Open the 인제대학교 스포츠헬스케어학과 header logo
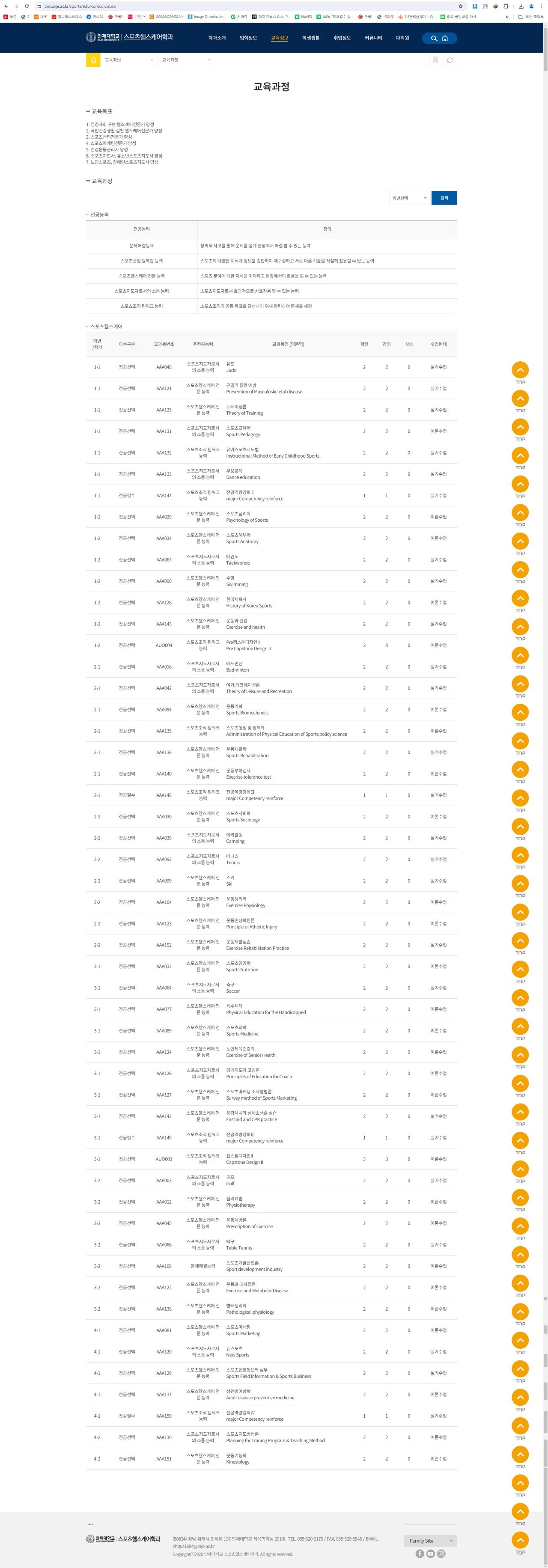This screenshot has width=548, height=1568. point(130,38)
